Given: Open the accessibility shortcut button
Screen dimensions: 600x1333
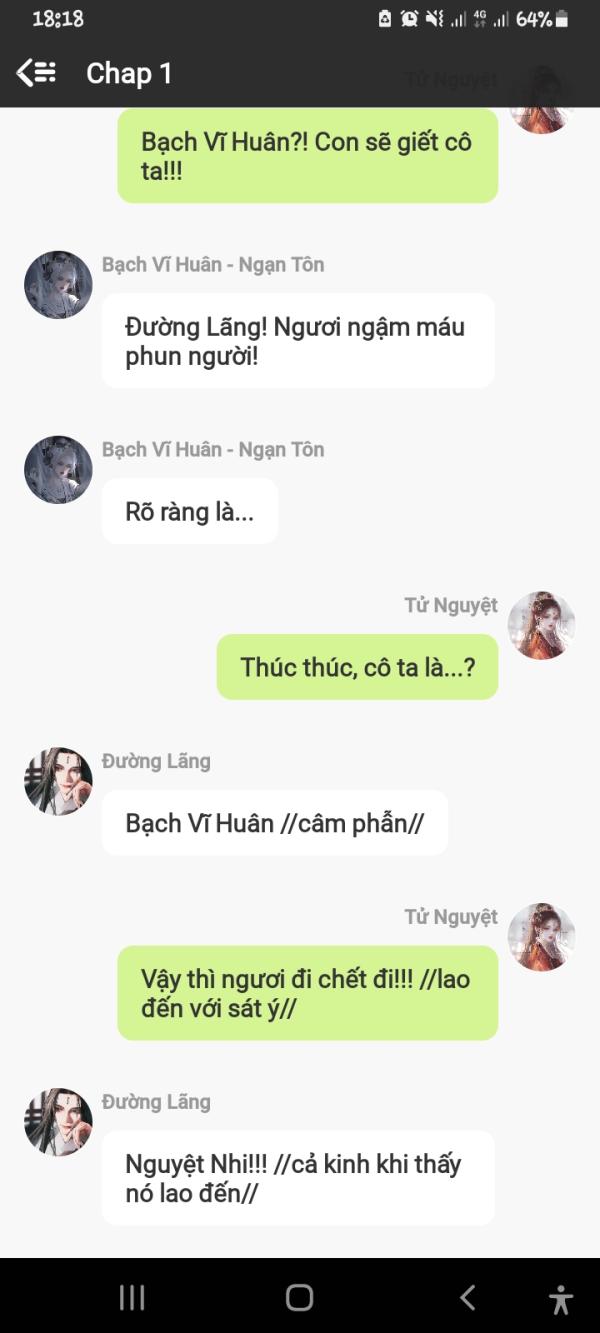Looking at the screenshot, I should coord(561,1298).
